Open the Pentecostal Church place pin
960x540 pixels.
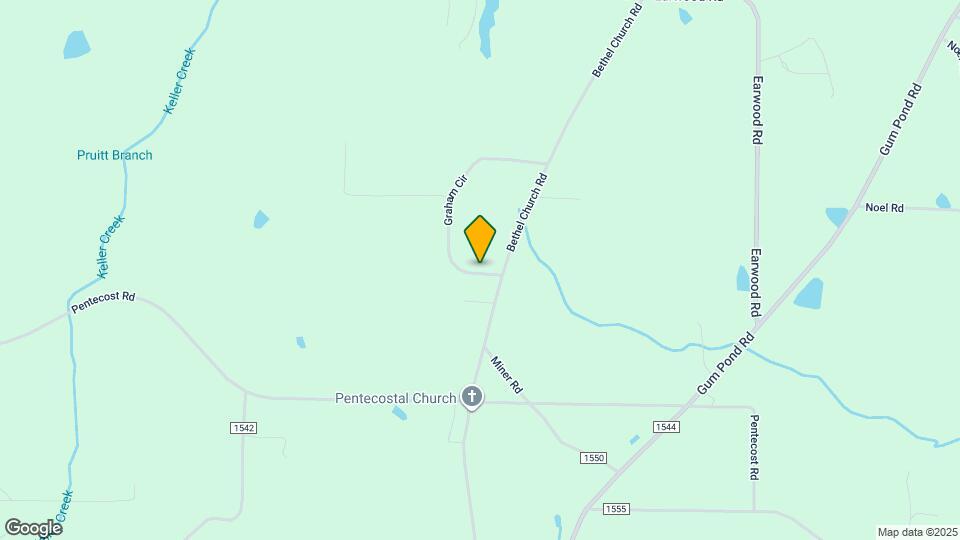point(473,398)
